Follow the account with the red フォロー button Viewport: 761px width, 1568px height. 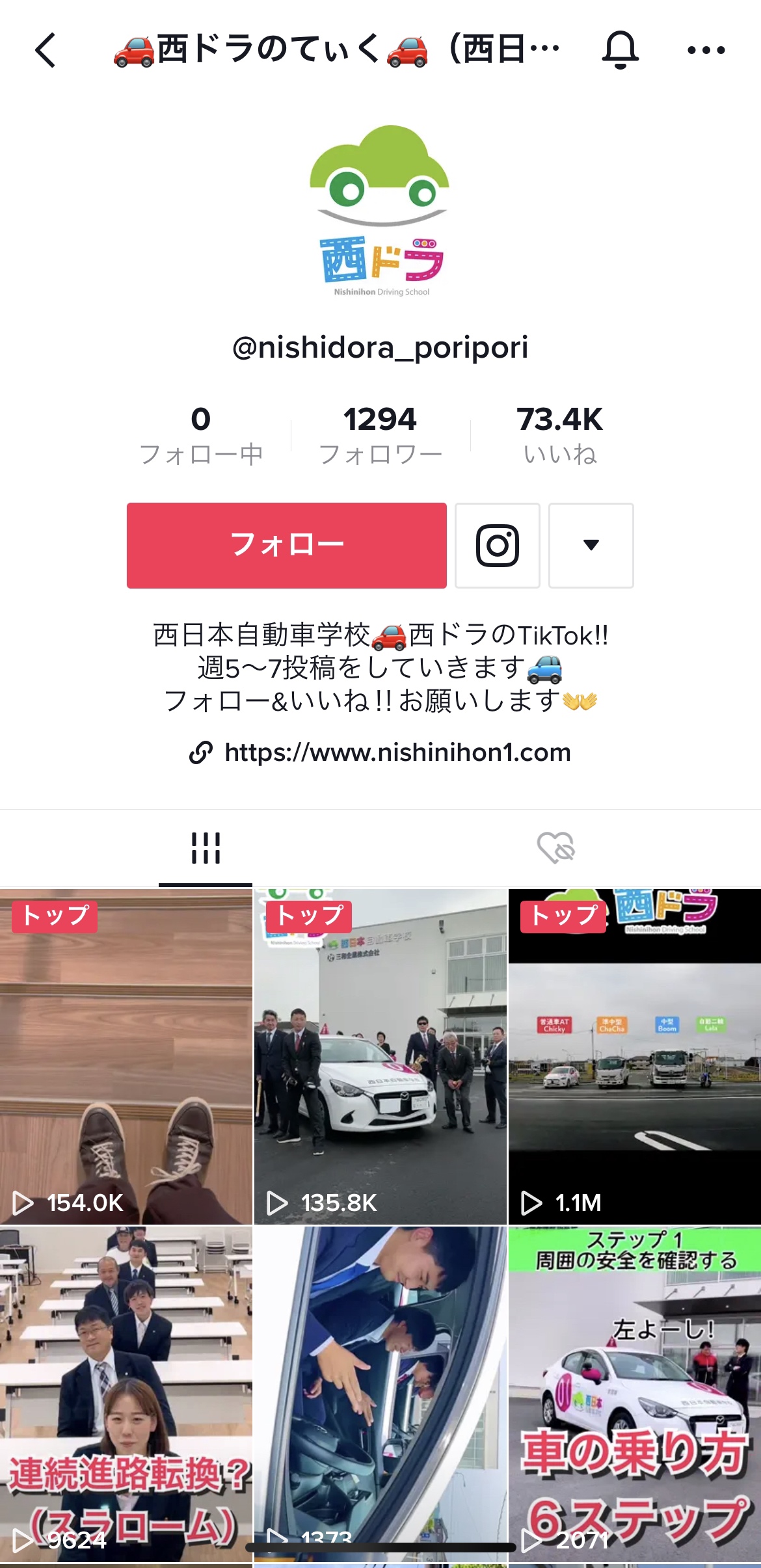(287, 545)
